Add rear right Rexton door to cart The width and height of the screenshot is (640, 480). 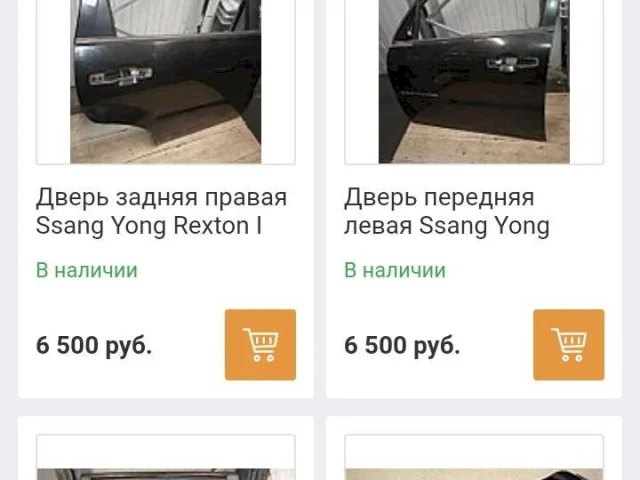[x=260, y=345]
